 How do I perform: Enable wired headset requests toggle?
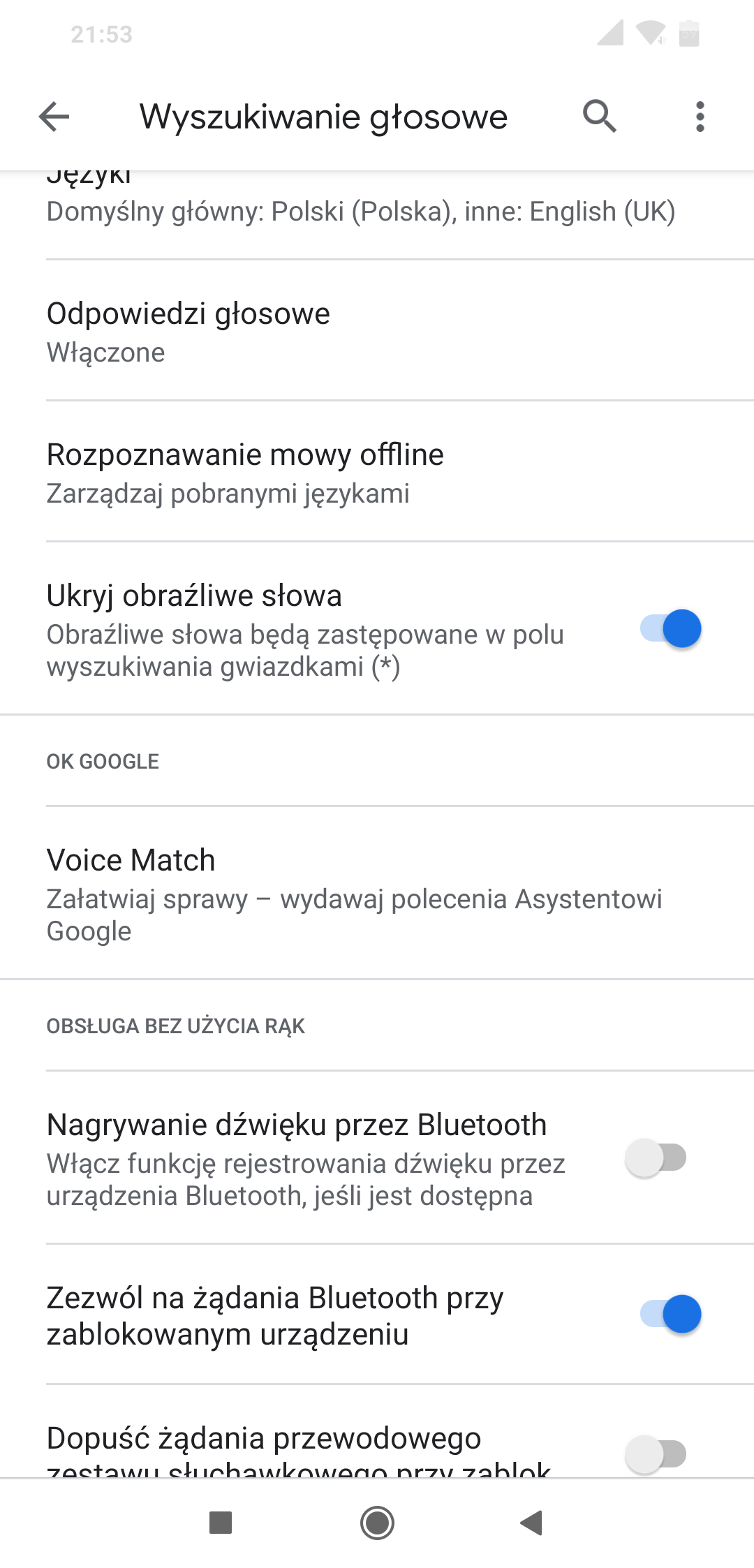(x=656, y=1454)
